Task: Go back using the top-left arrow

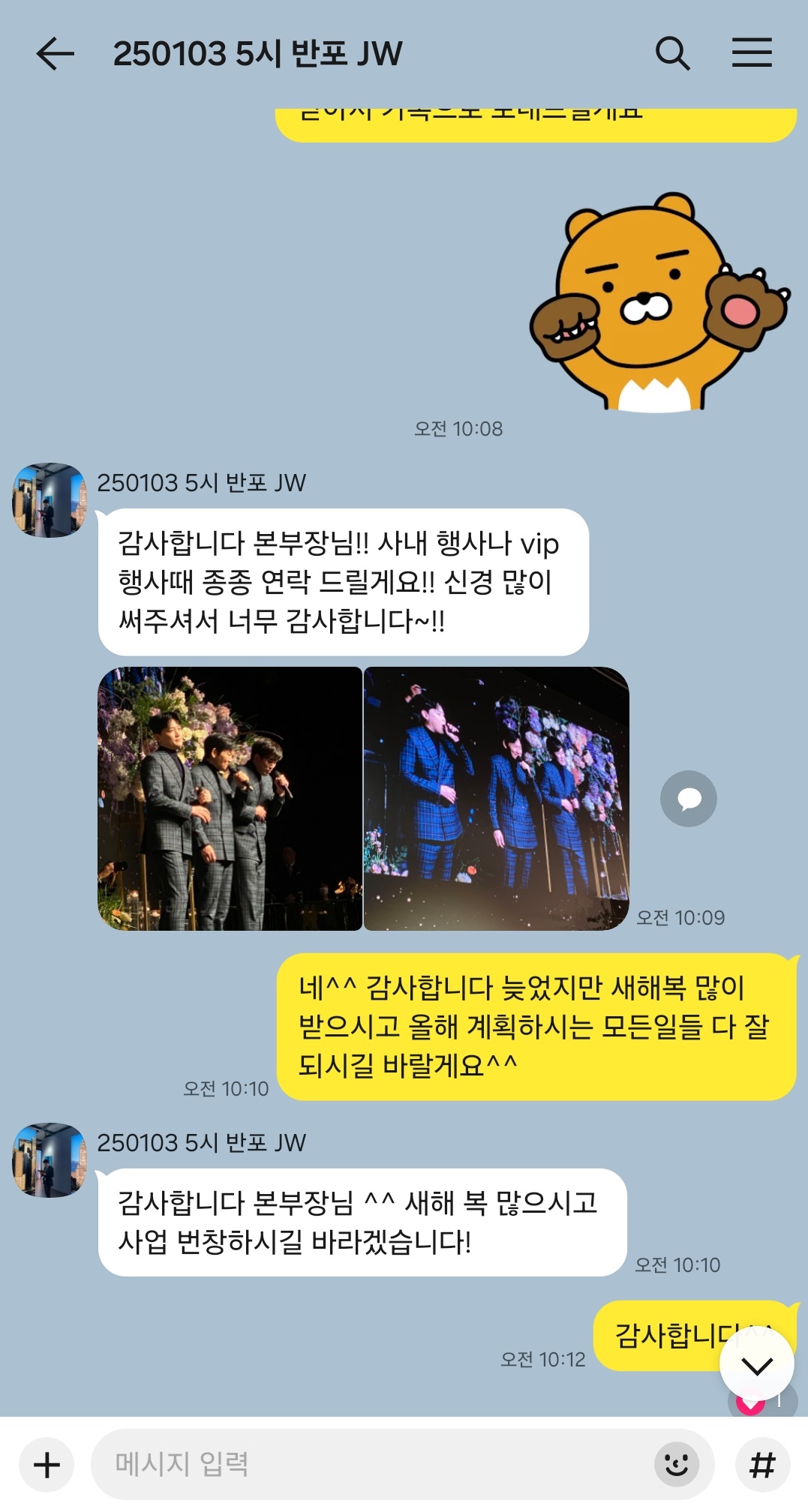Action: 55,54
